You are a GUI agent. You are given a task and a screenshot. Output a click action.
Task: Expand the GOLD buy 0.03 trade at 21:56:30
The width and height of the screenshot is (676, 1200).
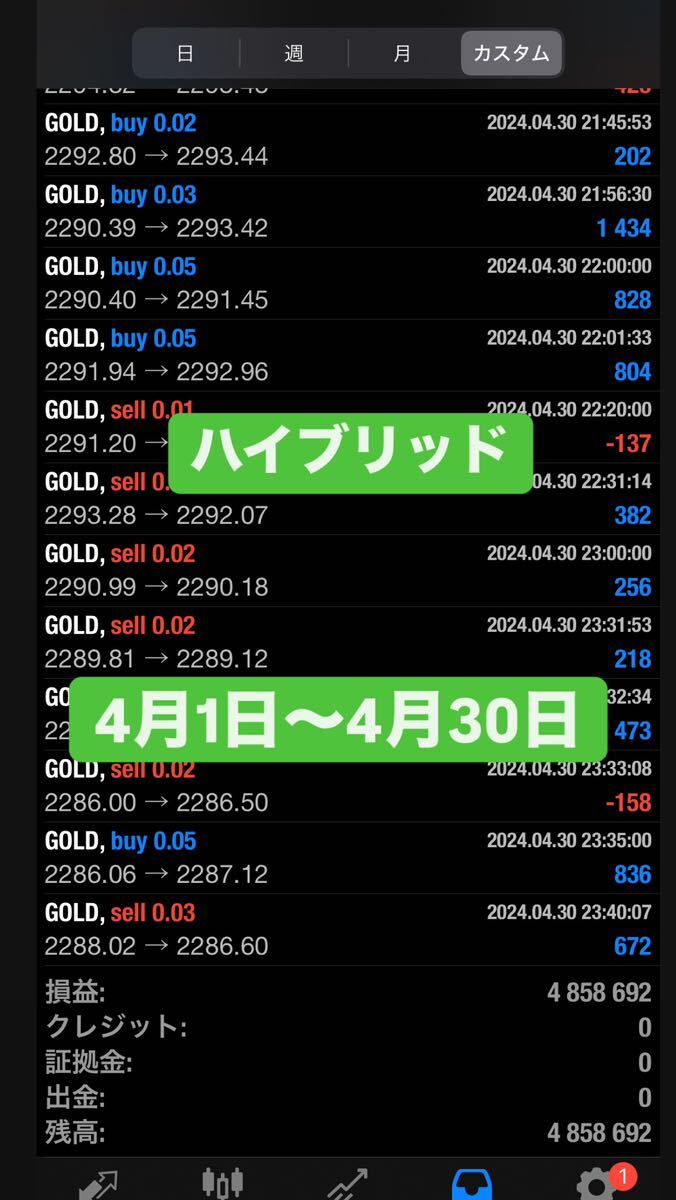pos(348,212)
